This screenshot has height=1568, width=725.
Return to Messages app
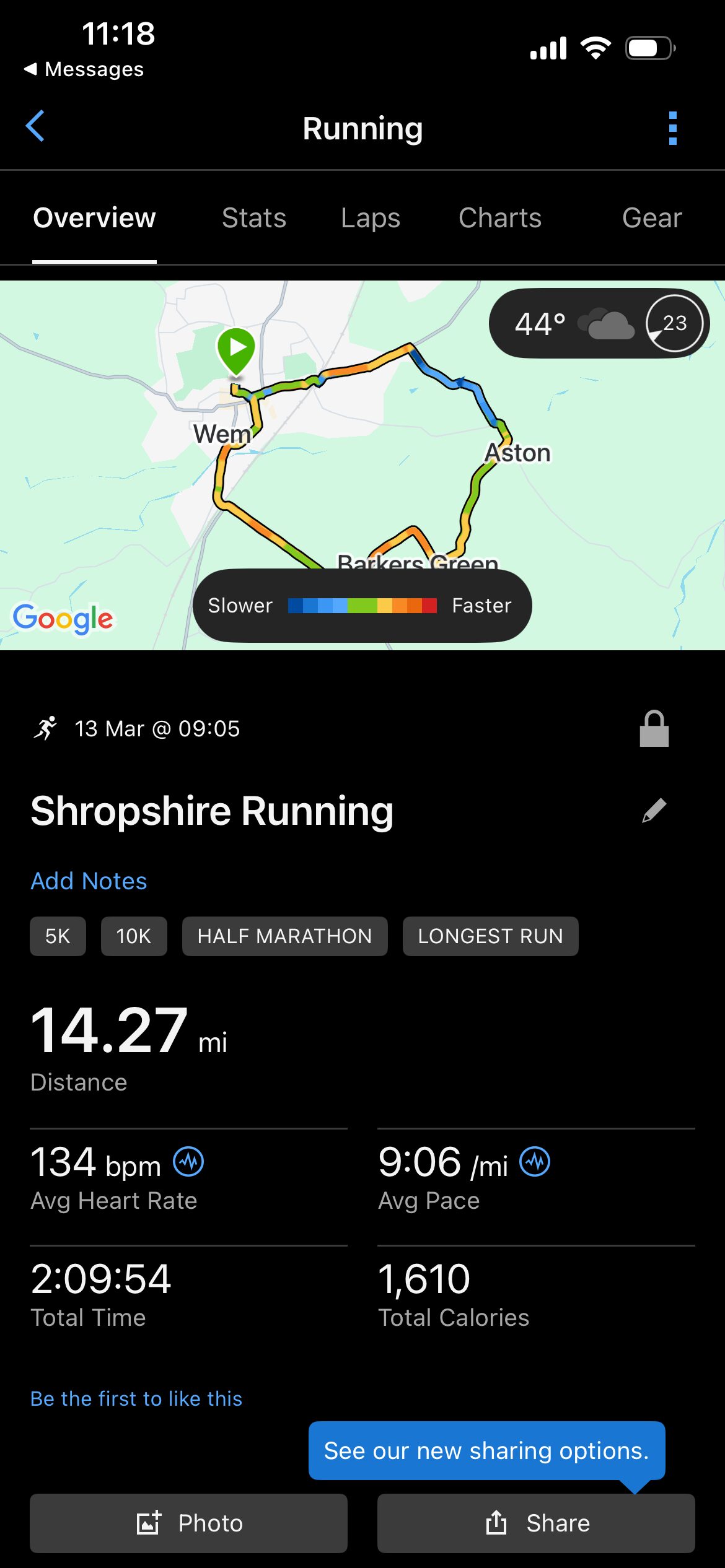[x=84, y=69]
